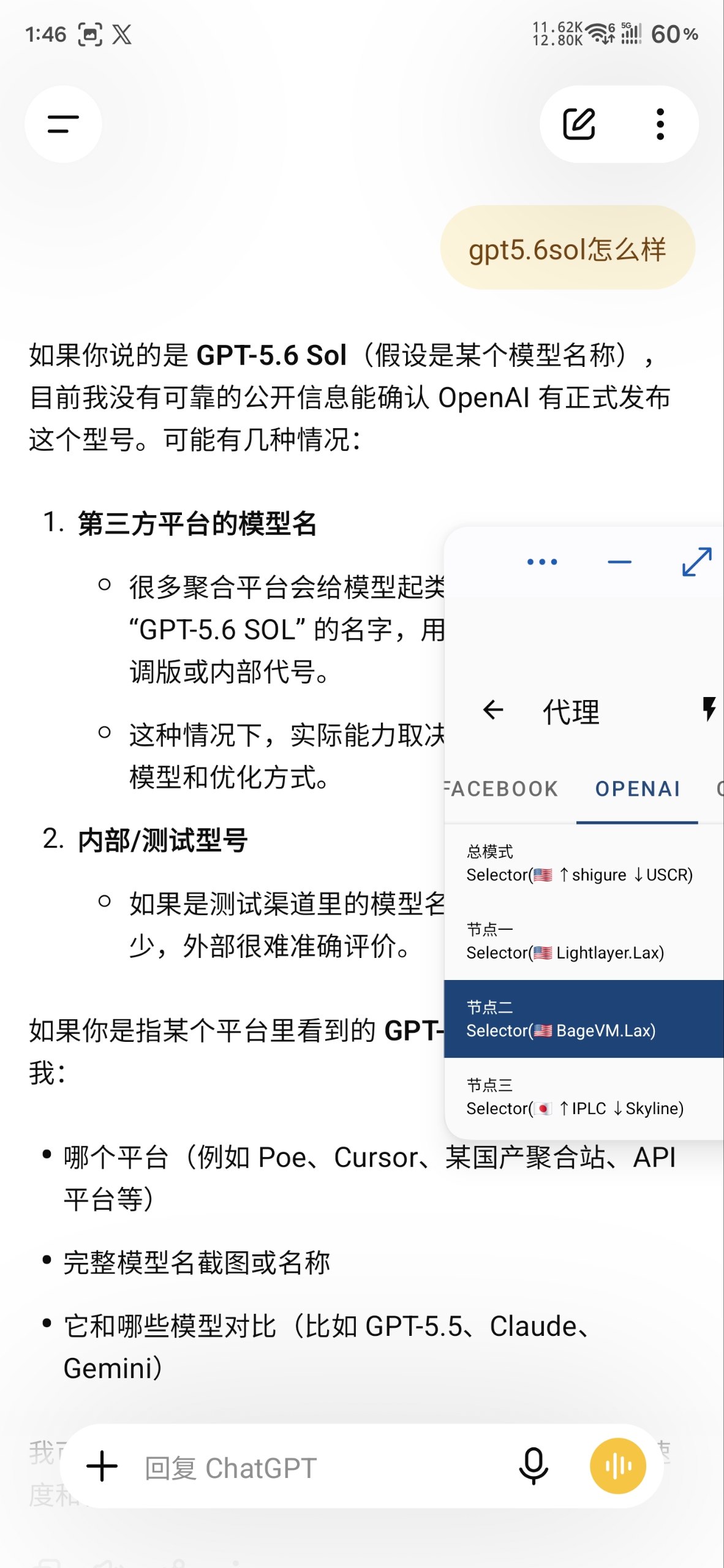Minimize the floating proxy window

click(619, 562)
